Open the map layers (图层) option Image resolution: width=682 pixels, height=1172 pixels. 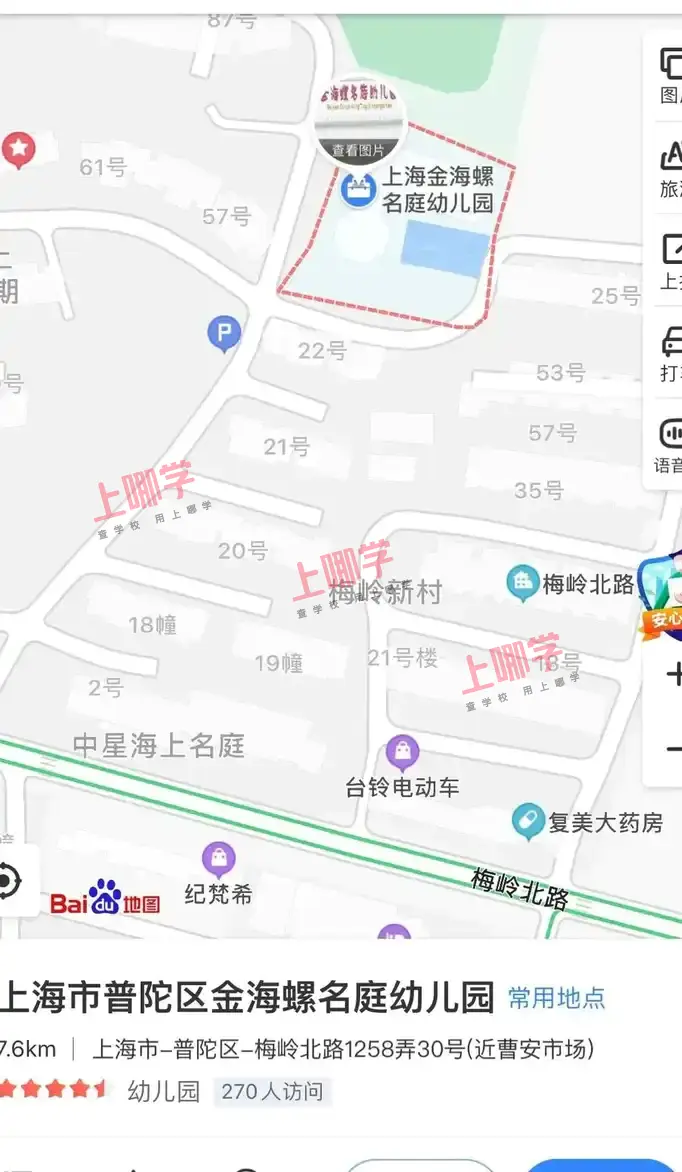click(670, 74)
